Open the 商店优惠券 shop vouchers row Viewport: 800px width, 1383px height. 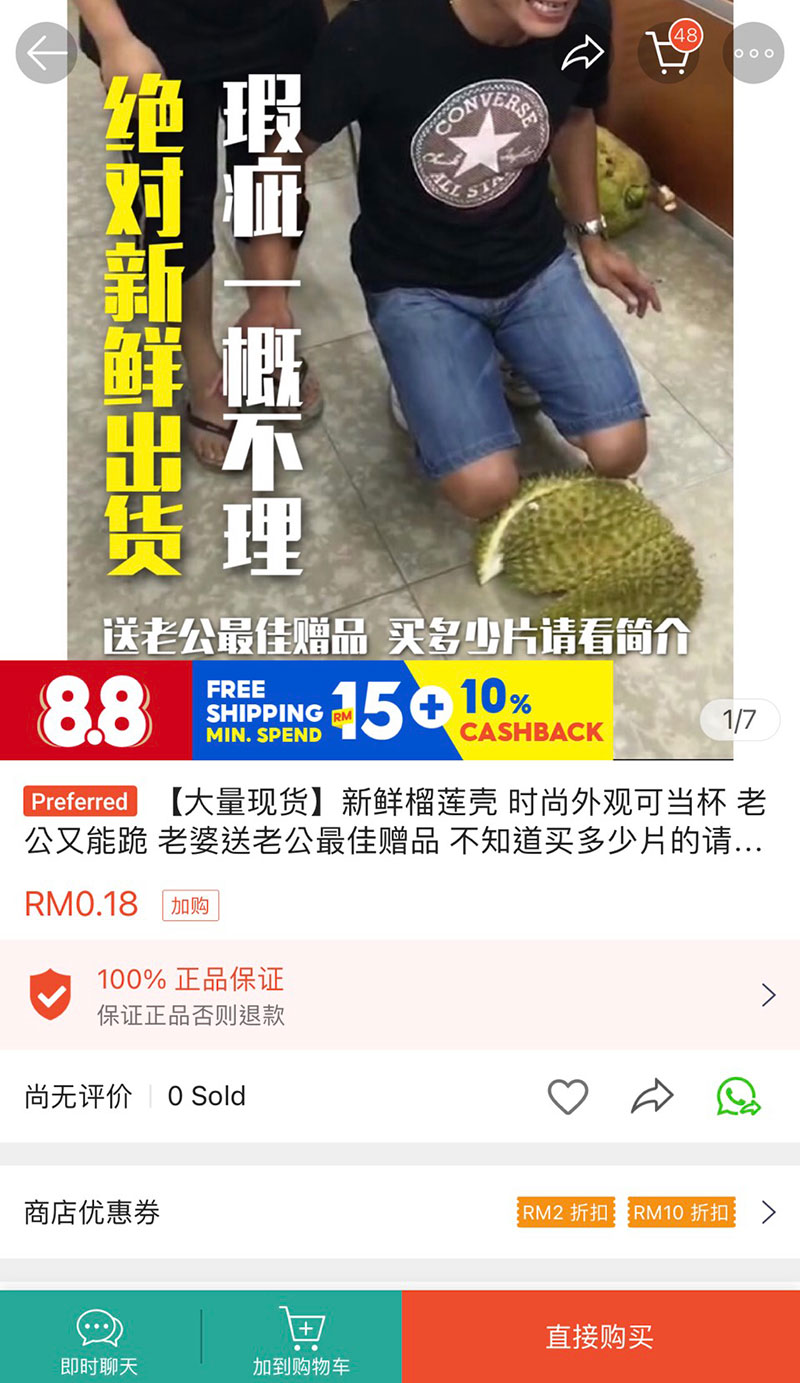pyautogui.click(x=400, y=1212)
